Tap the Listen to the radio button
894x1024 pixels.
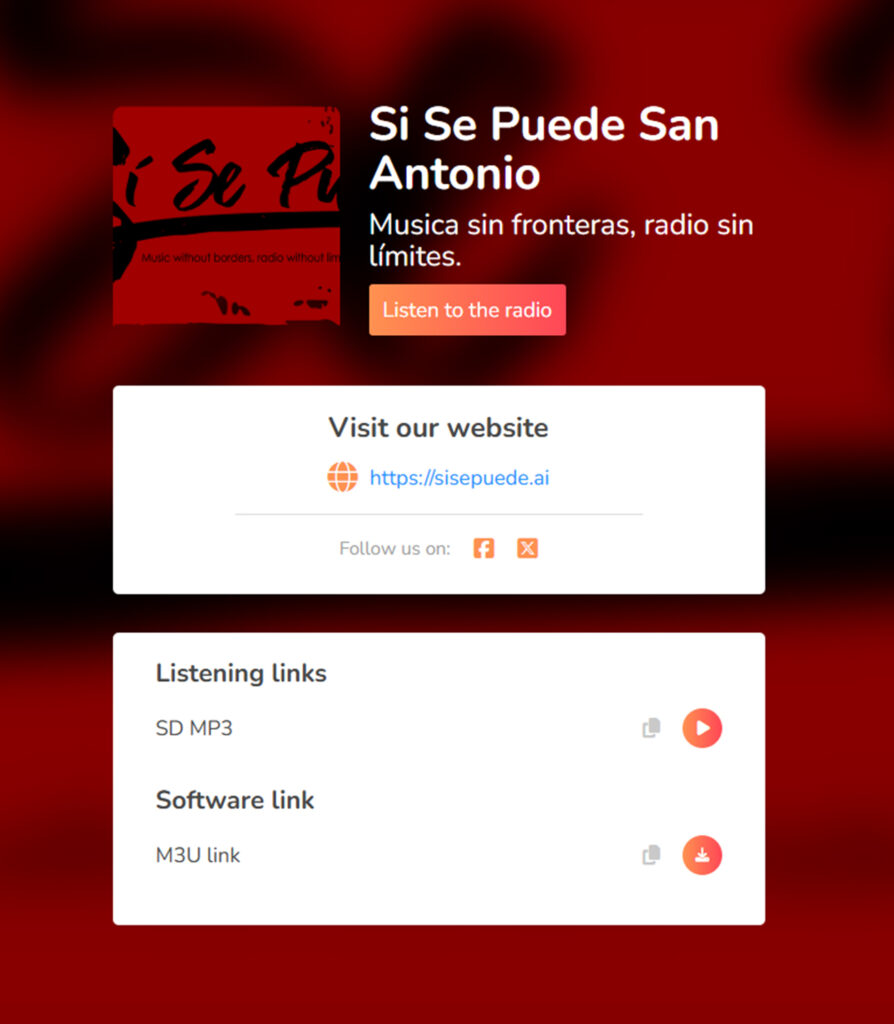(467, 310)
